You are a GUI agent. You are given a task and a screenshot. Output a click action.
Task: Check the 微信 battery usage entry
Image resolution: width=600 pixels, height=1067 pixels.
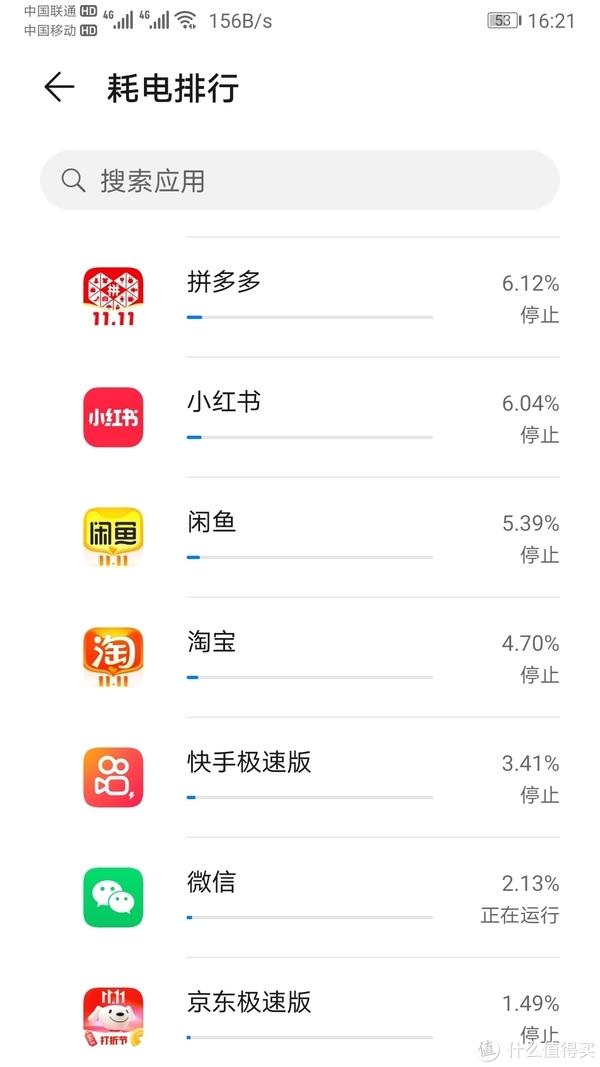point(300,897)
